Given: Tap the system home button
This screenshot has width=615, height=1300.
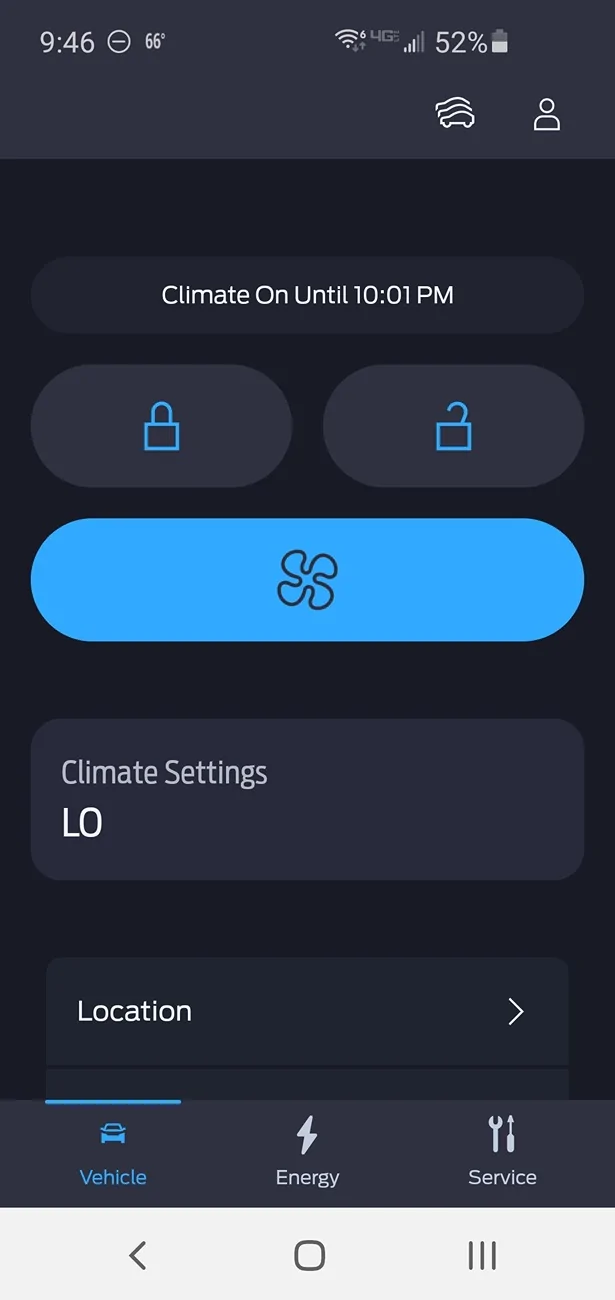Looking at the screenshot, I should click(309, 1255).
